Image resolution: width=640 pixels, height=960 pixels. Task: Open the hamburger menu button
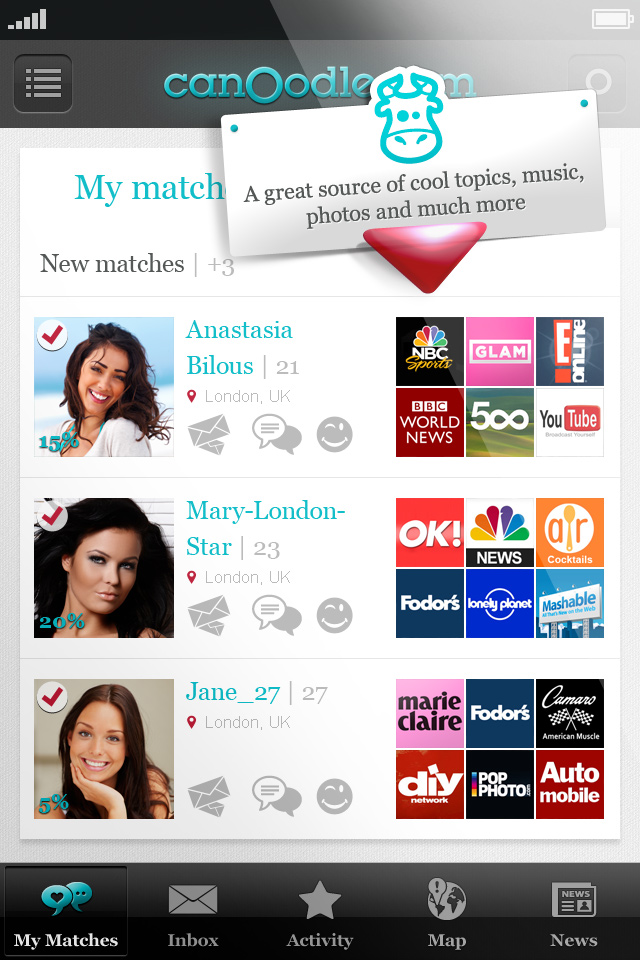(x=43, y=83)
